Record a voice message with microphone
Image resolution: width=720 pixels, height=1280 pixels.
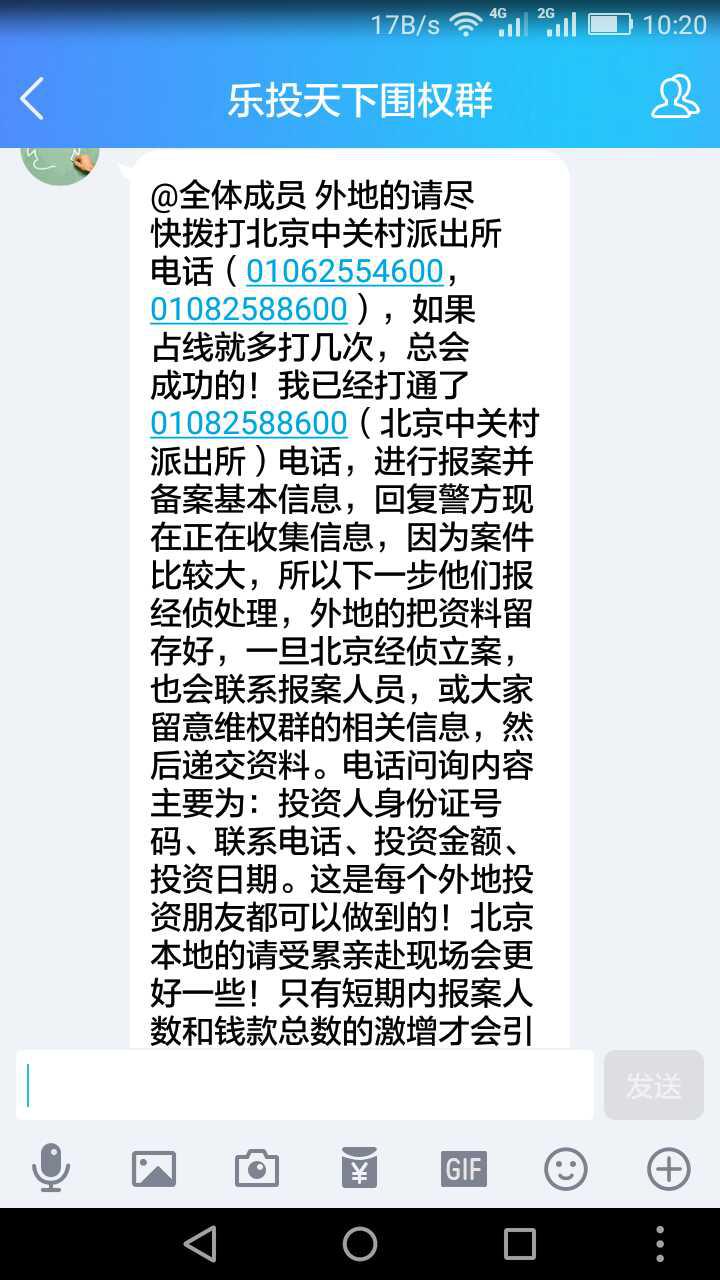[x=51, y=1168]
